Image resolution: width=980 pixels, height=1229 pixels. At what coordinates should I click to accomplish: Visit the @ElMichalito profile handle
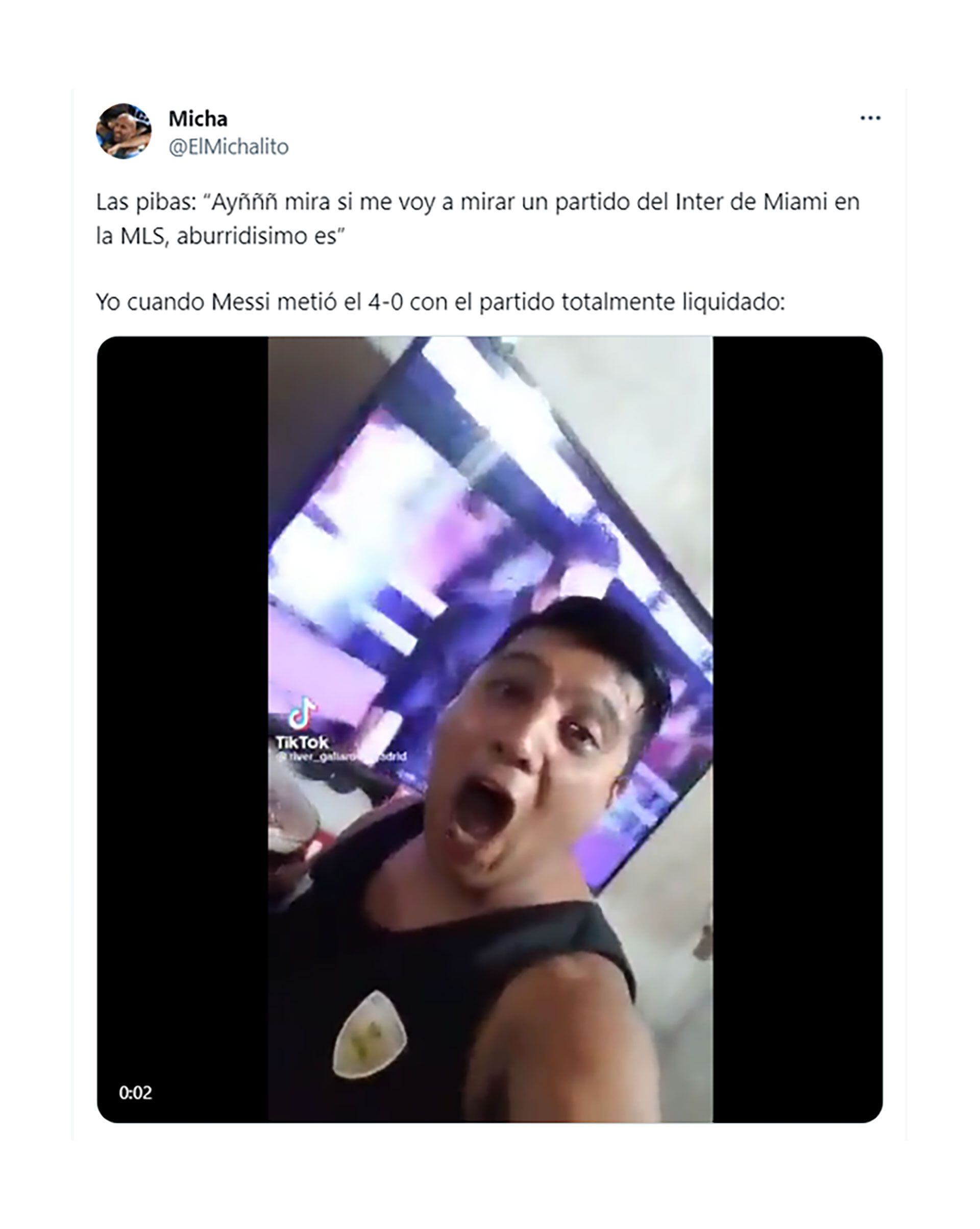[x=229, y=147]
